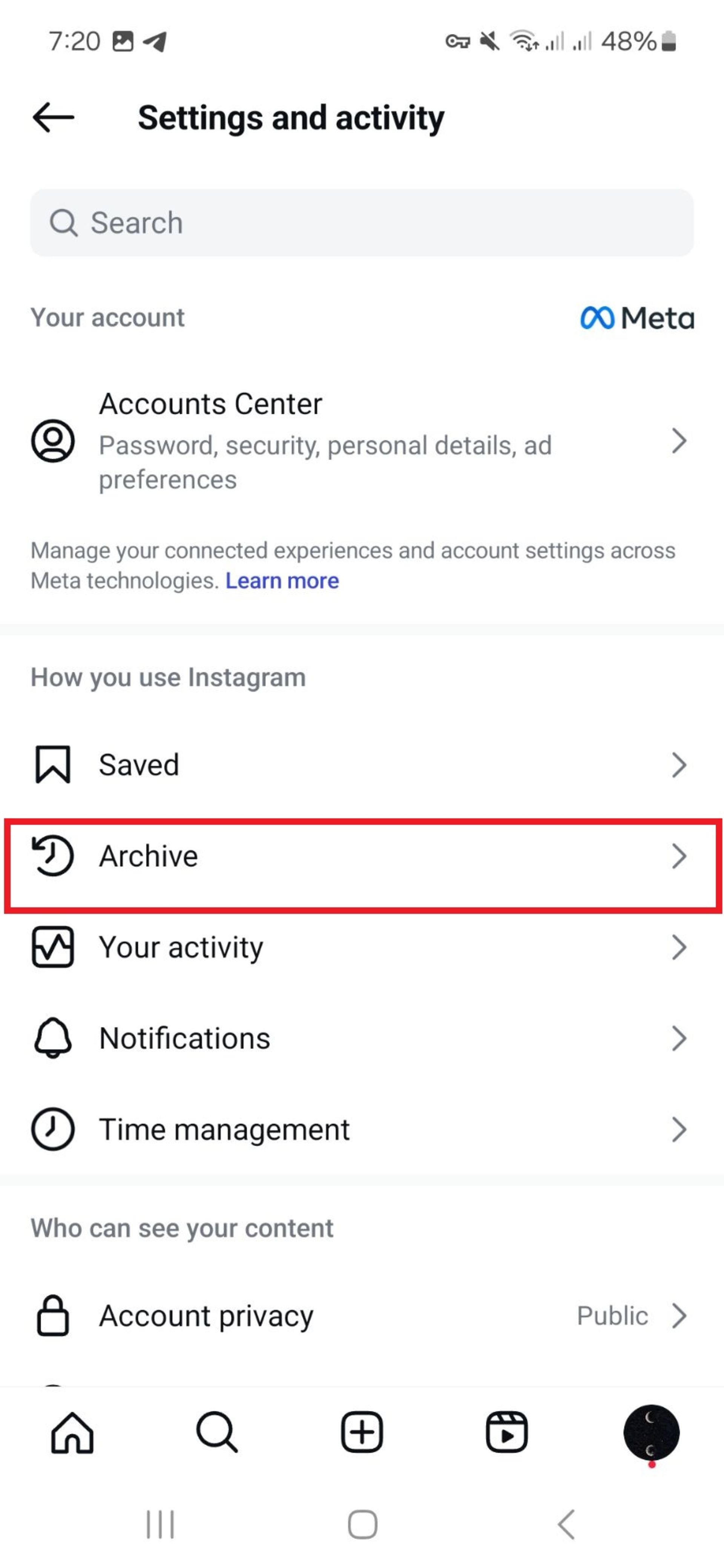The width and height of the screenshot is (724, 1568).
Task: Create a new post with plus button
Action: tap(362, 1432)
